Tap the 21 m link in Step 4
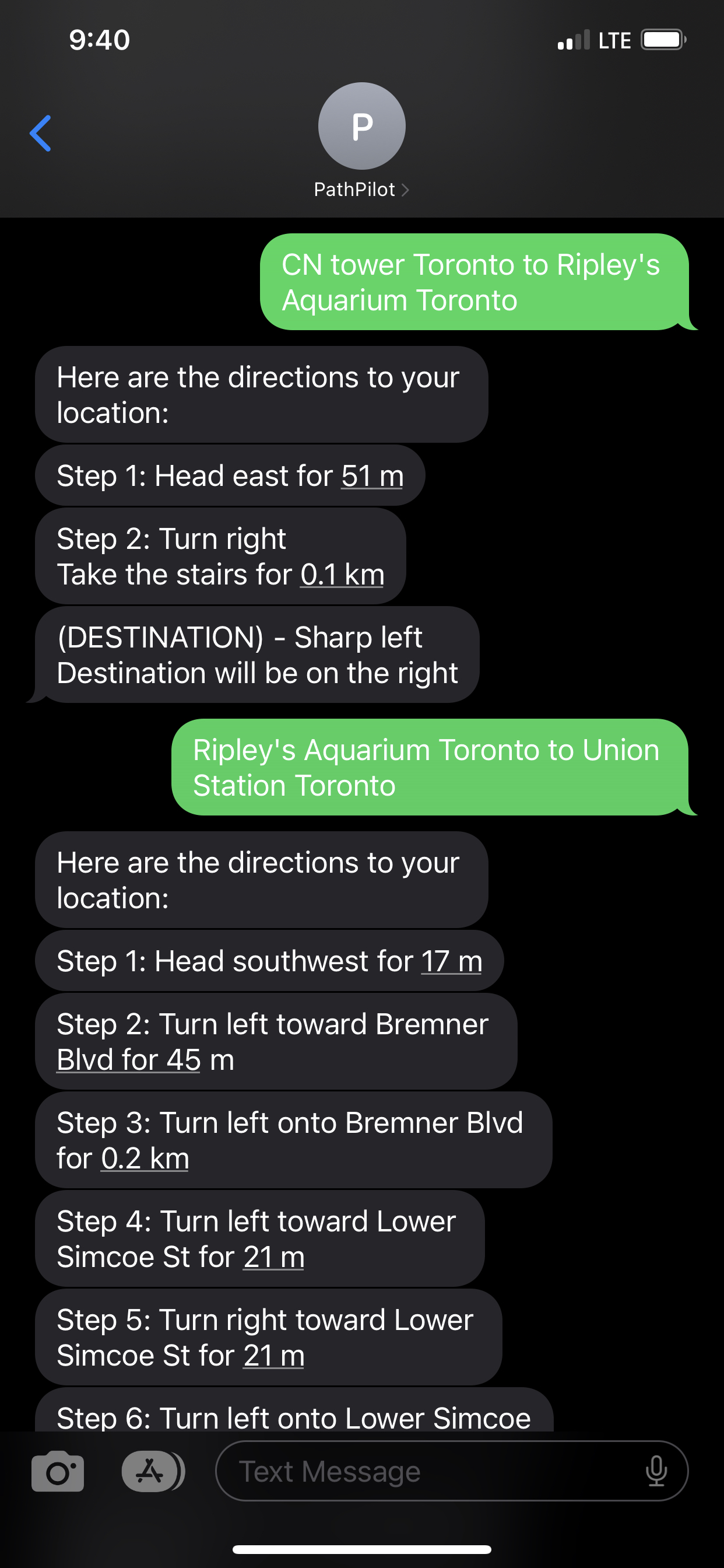This screenshot has width=724, height=1568. pyautogui.click(x=274, y=1257)
